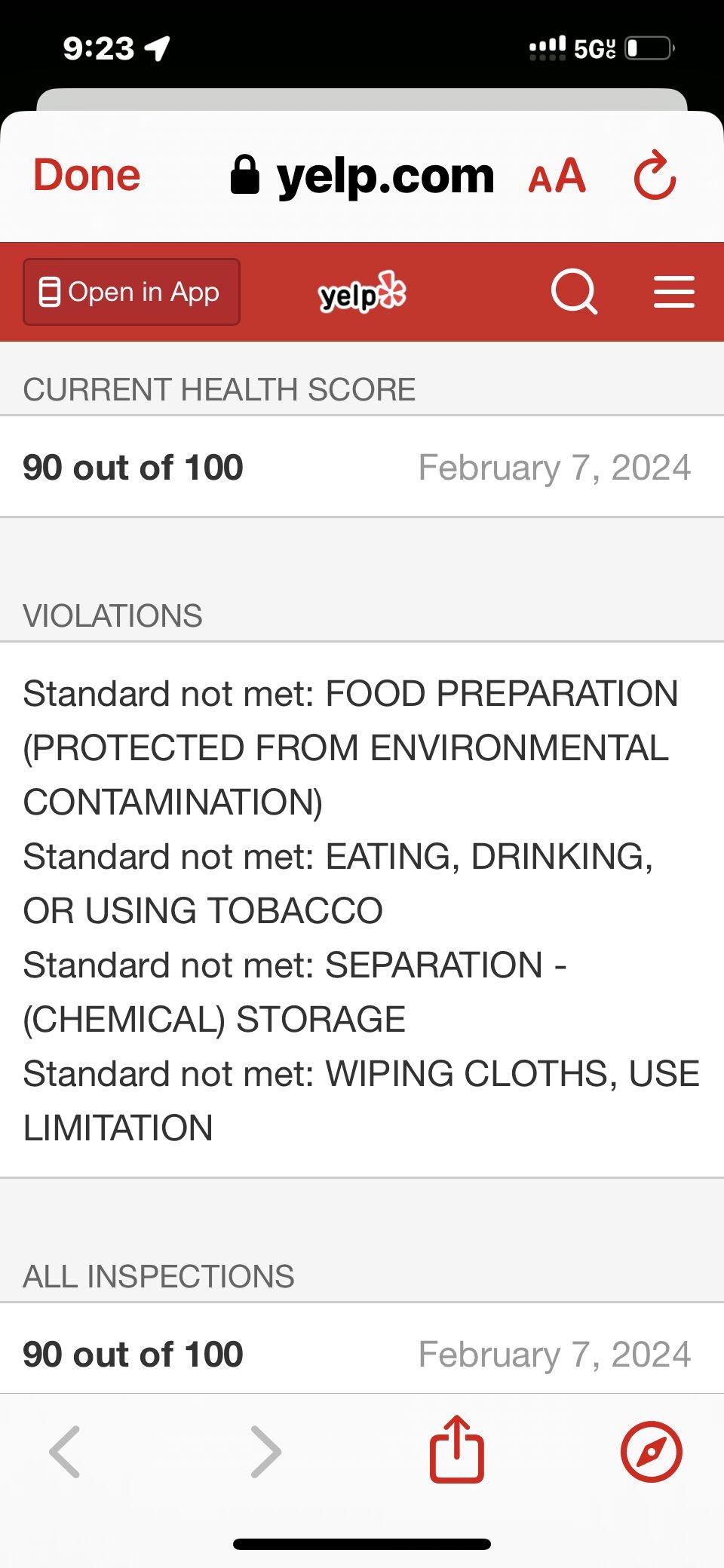Open page in Safari compass icon
The image size is (724, 1568).
(x=651, y=1451)
